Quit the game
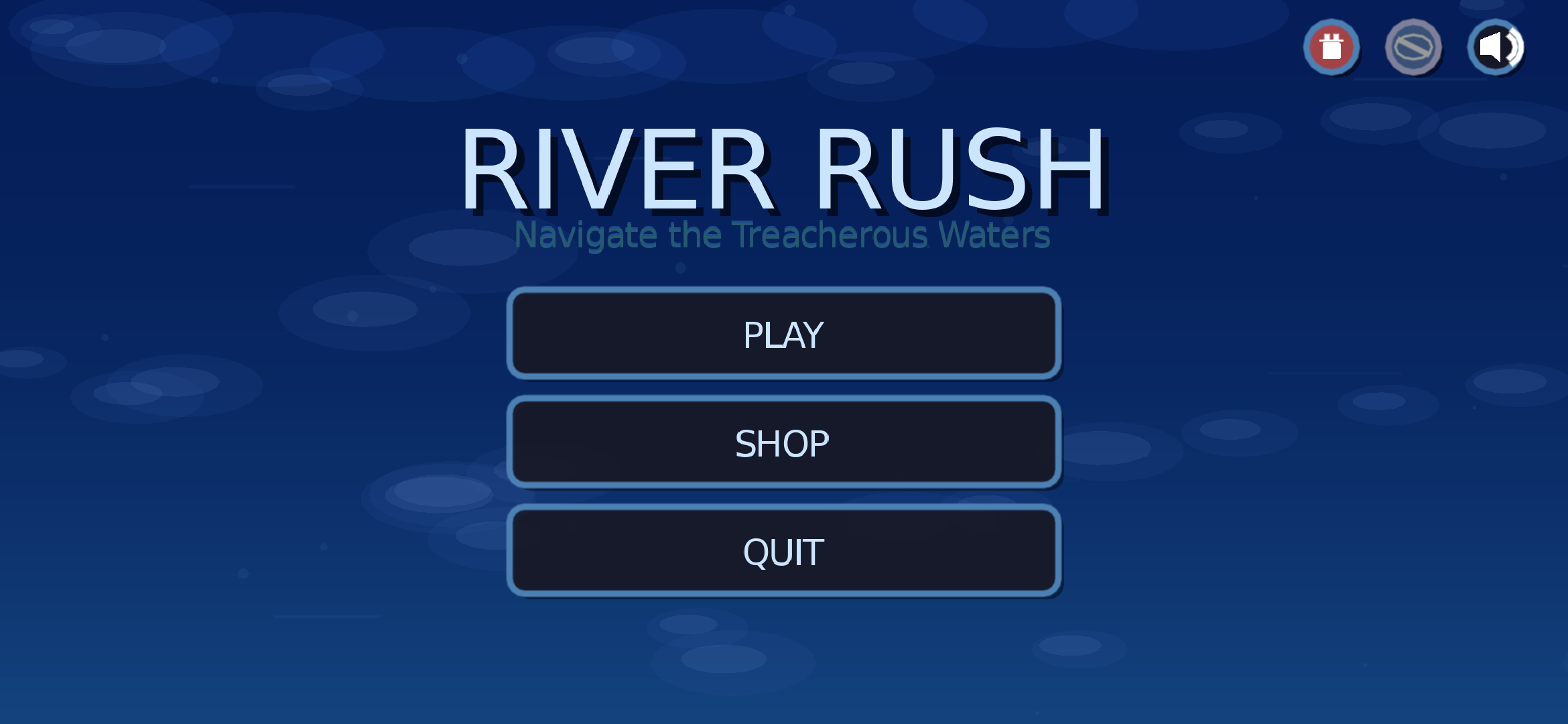 click(783, 550)
